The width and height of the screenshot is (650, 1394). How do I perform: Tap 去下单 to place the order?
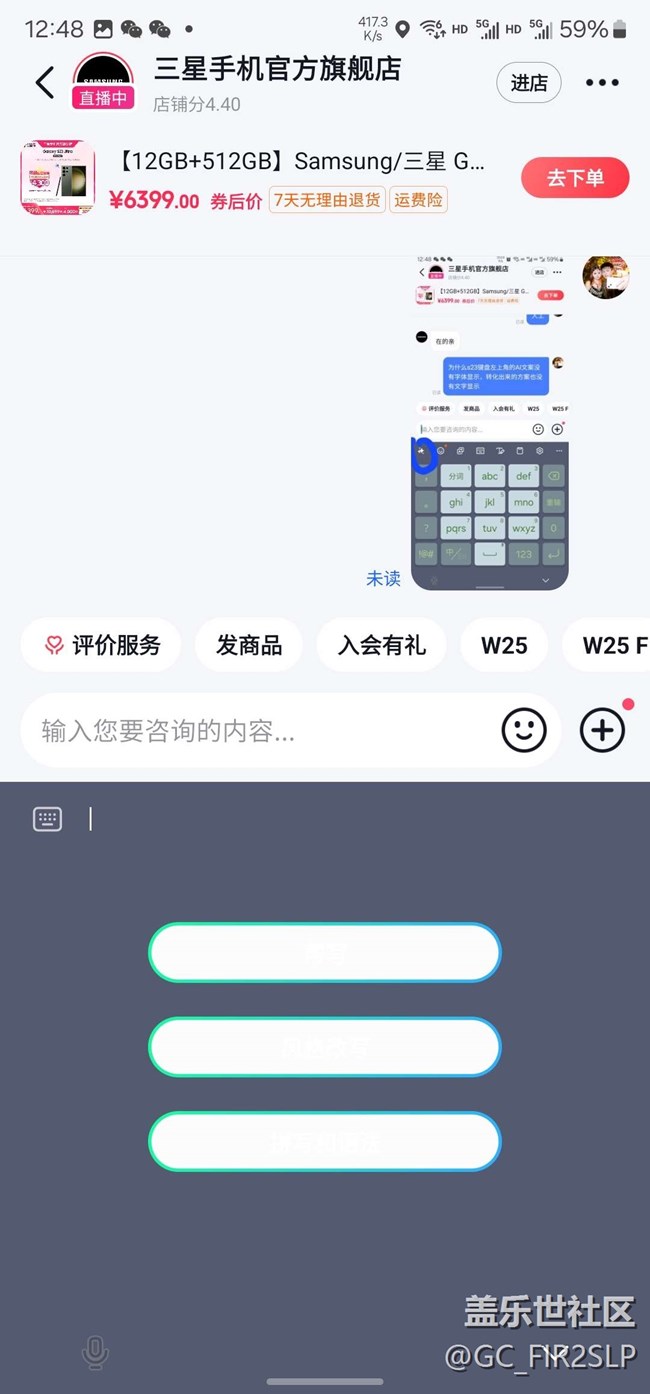(575, 178)
